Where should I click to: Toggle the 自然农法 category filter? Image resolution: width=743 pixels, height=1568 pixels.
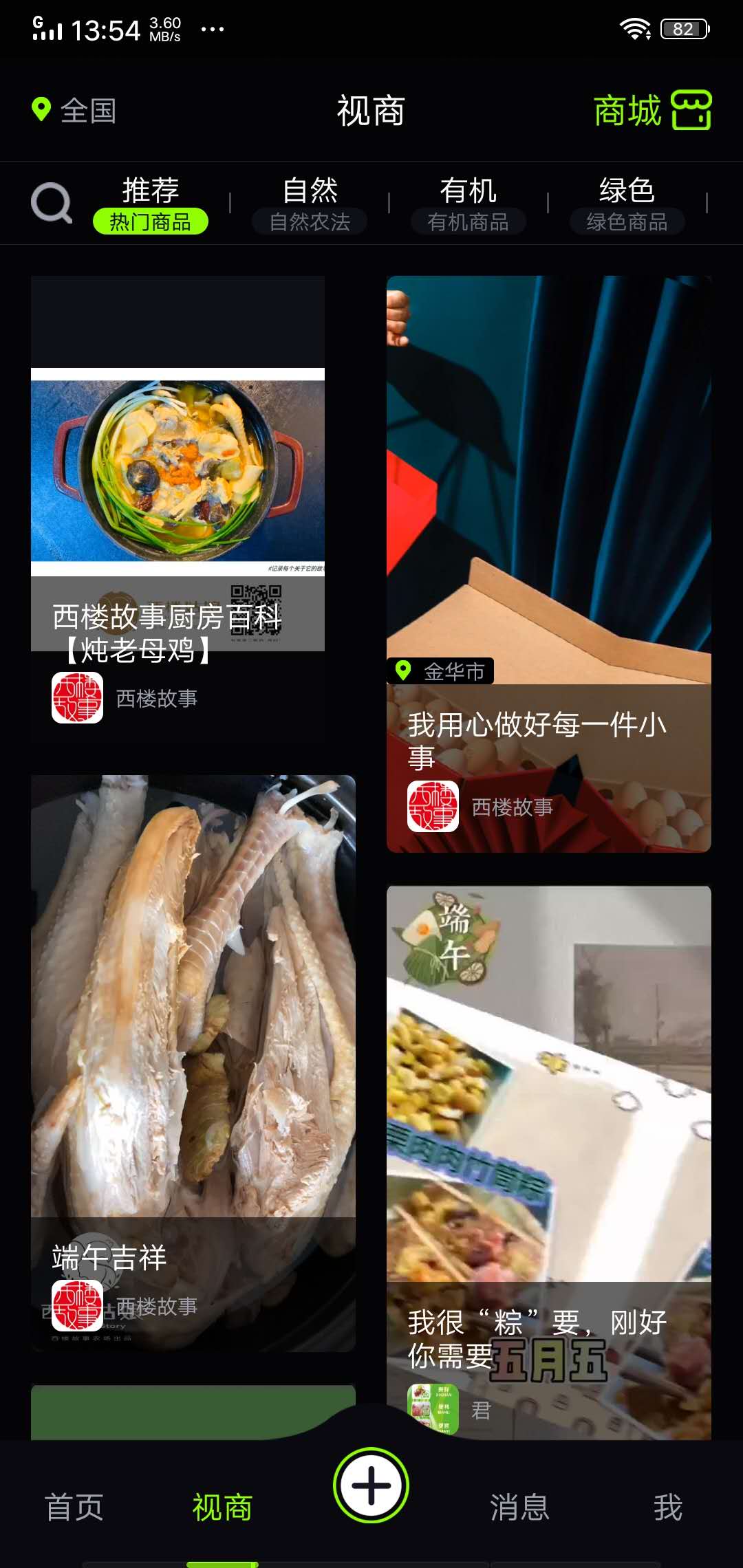(x=310, y=221)
